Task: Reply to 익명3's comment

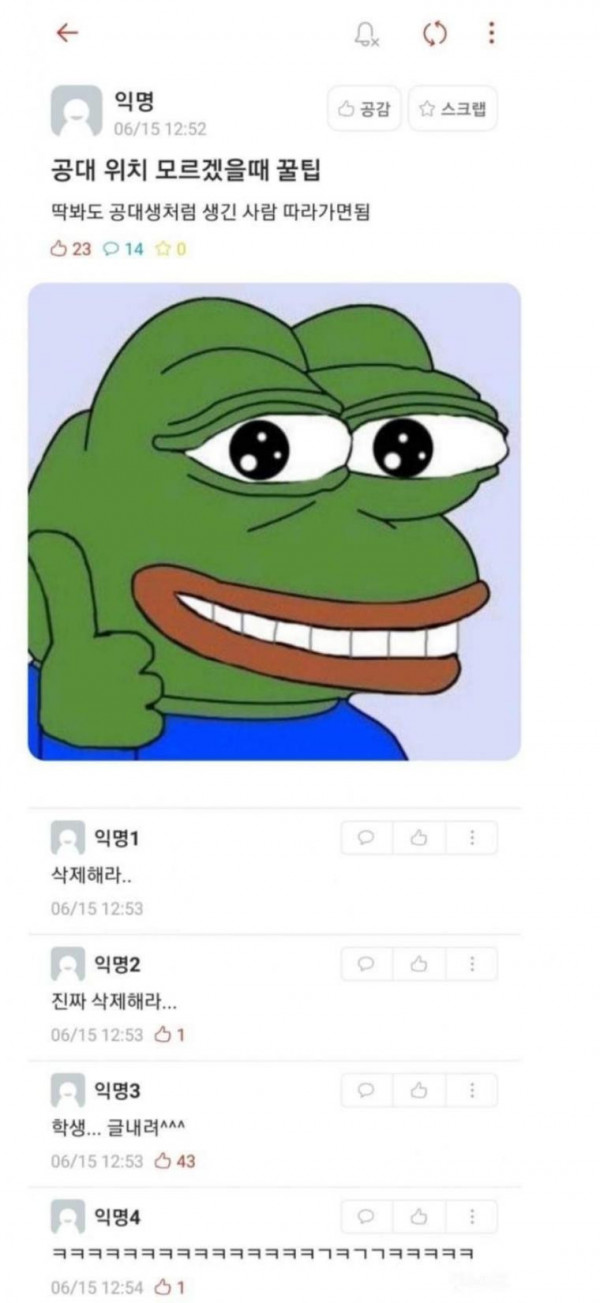Action: 366,1089
